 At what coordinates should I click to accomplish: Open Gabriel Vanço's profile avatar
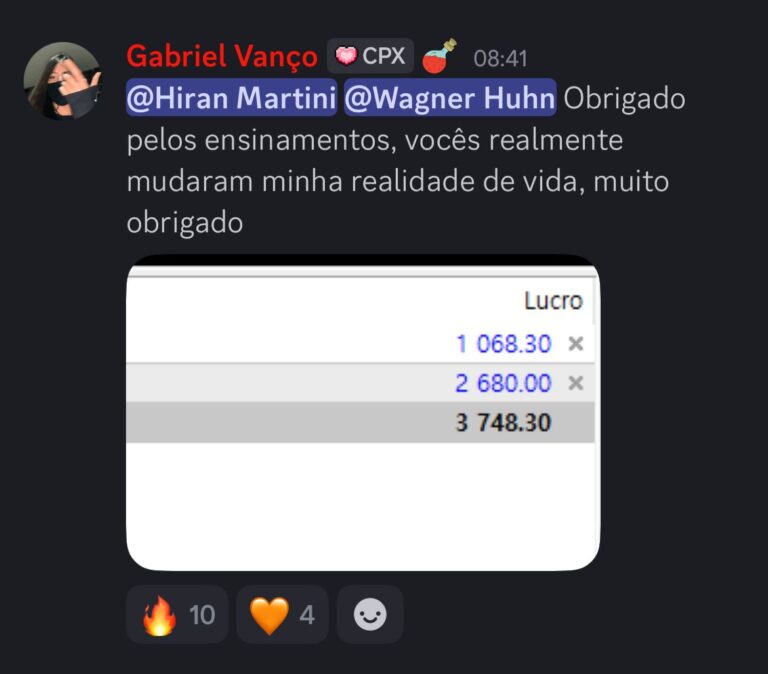click(x=62, y=80)
